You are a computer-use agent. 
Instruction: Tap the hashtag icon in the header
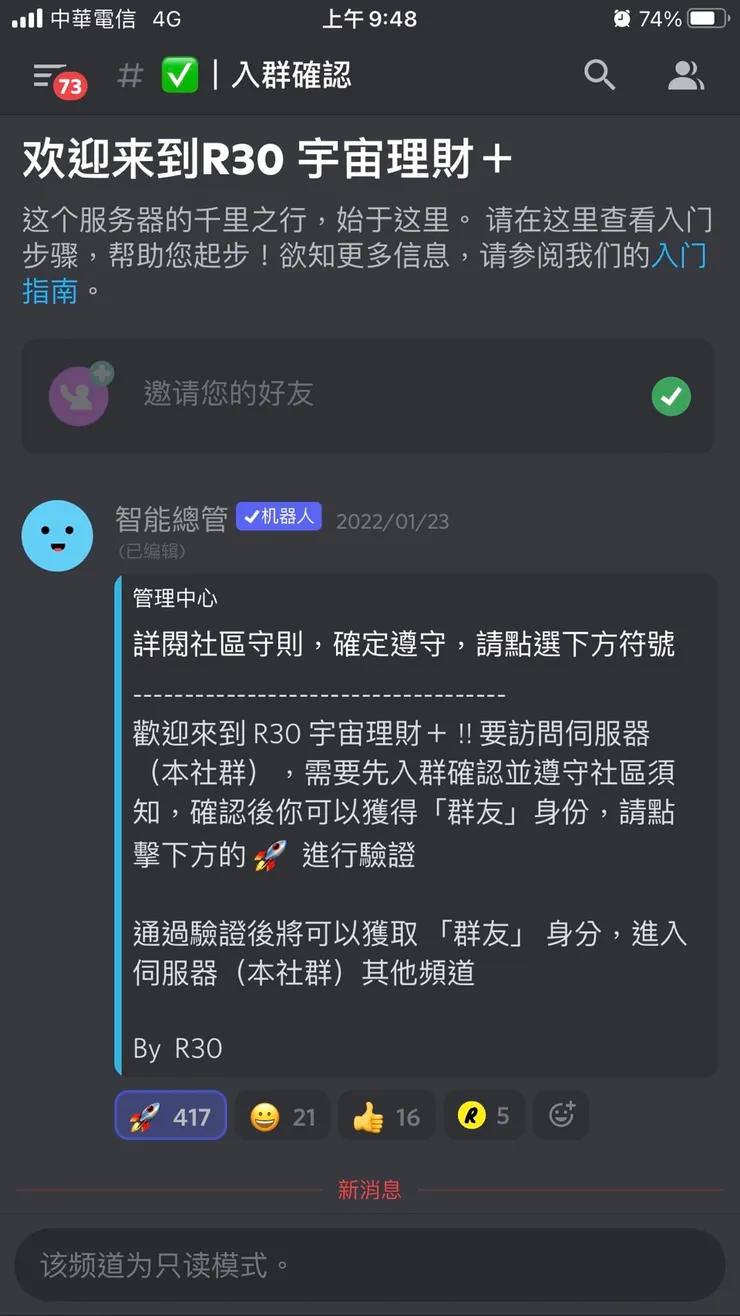point(129,75)
